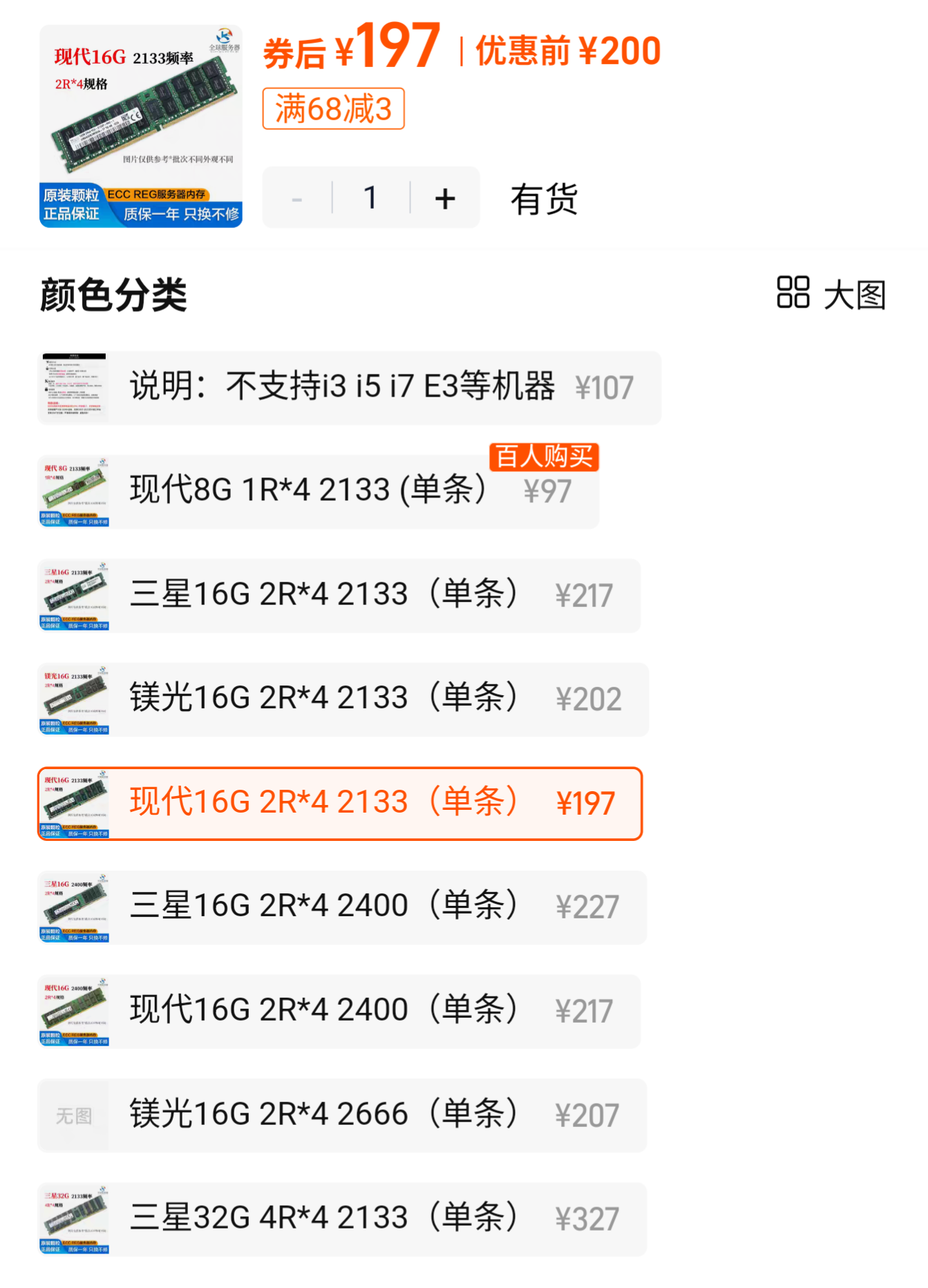Pick 镁光16G 2R*4 2133 option
This screenshot has width=928, height=1288.
point(343,699)
